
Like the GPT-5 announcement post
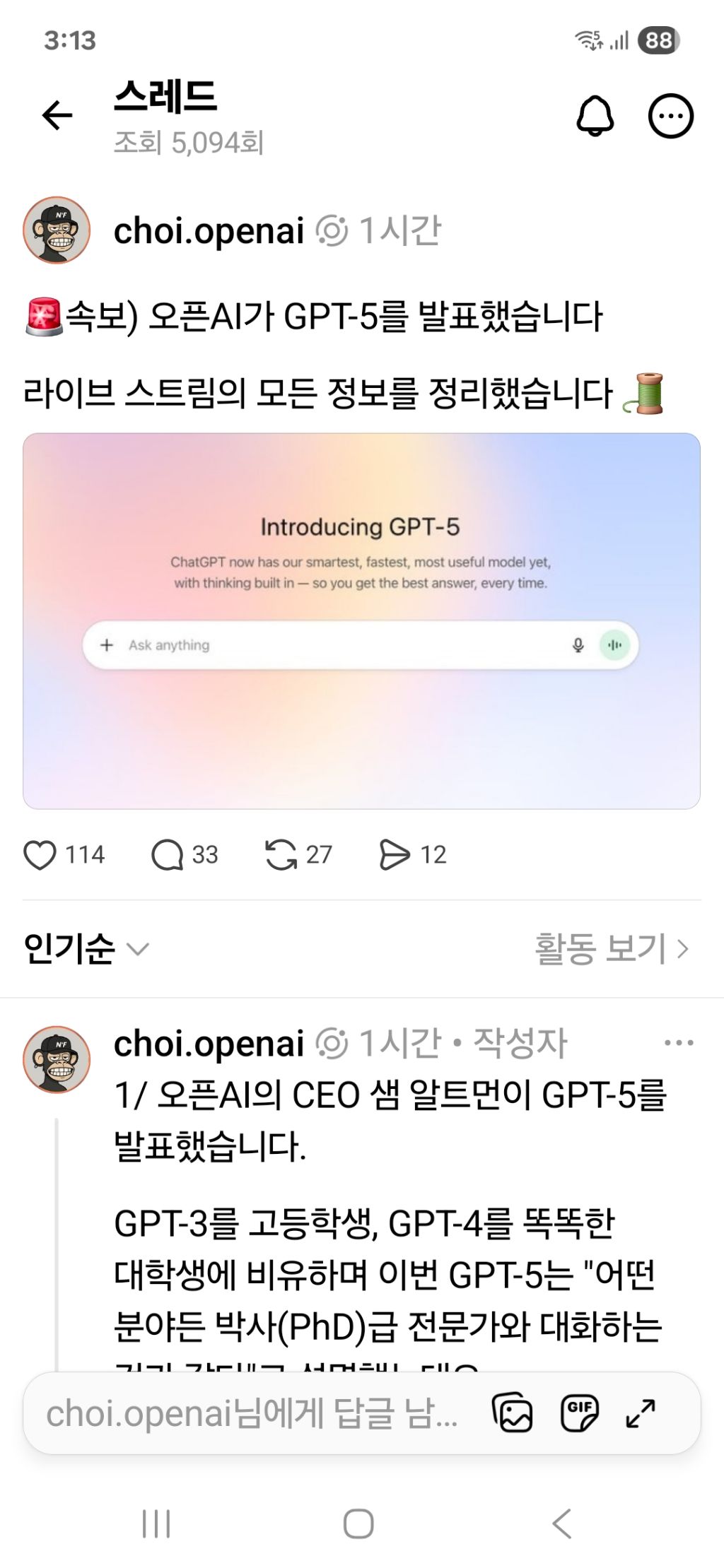42,854
